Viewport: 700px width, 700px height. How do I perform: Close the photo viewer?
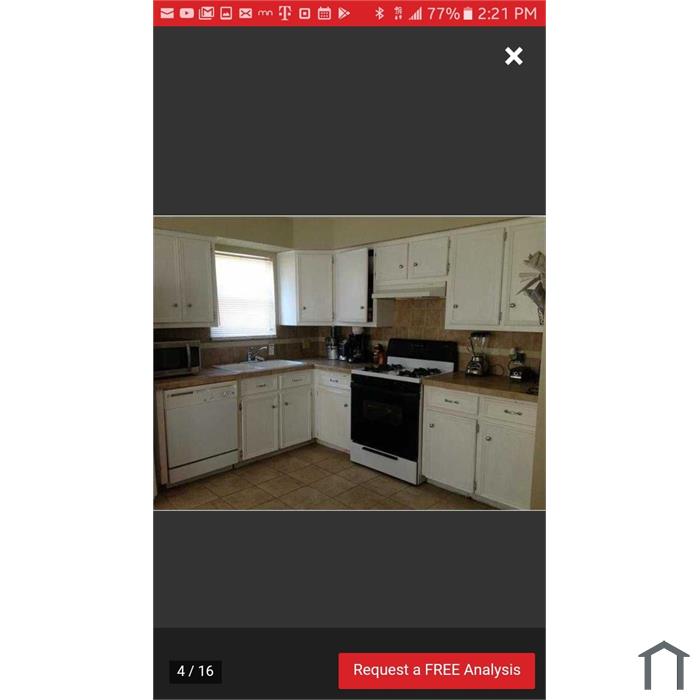(x=514, y=57)
